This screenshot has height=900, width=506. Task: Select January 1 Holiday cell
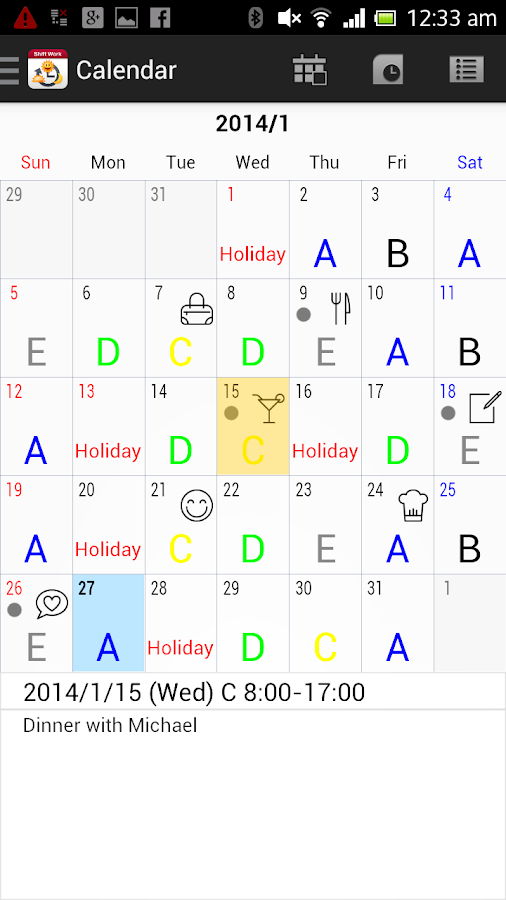click(253, 230)
